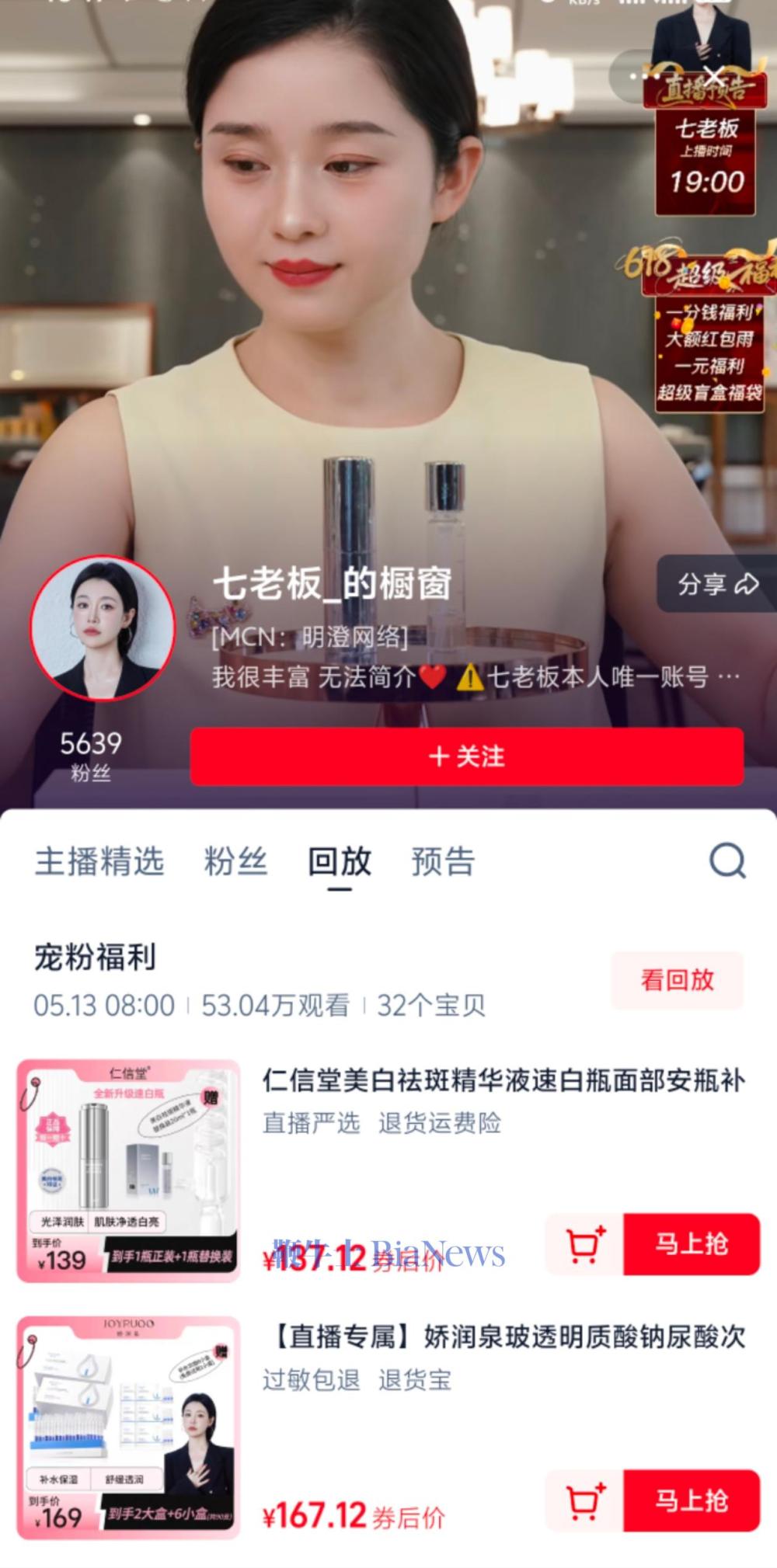Tap 马上抢 for 娇润泉 product
Image resolution: width=777 pixels, height=1568 pixels.
(691, 1500)
